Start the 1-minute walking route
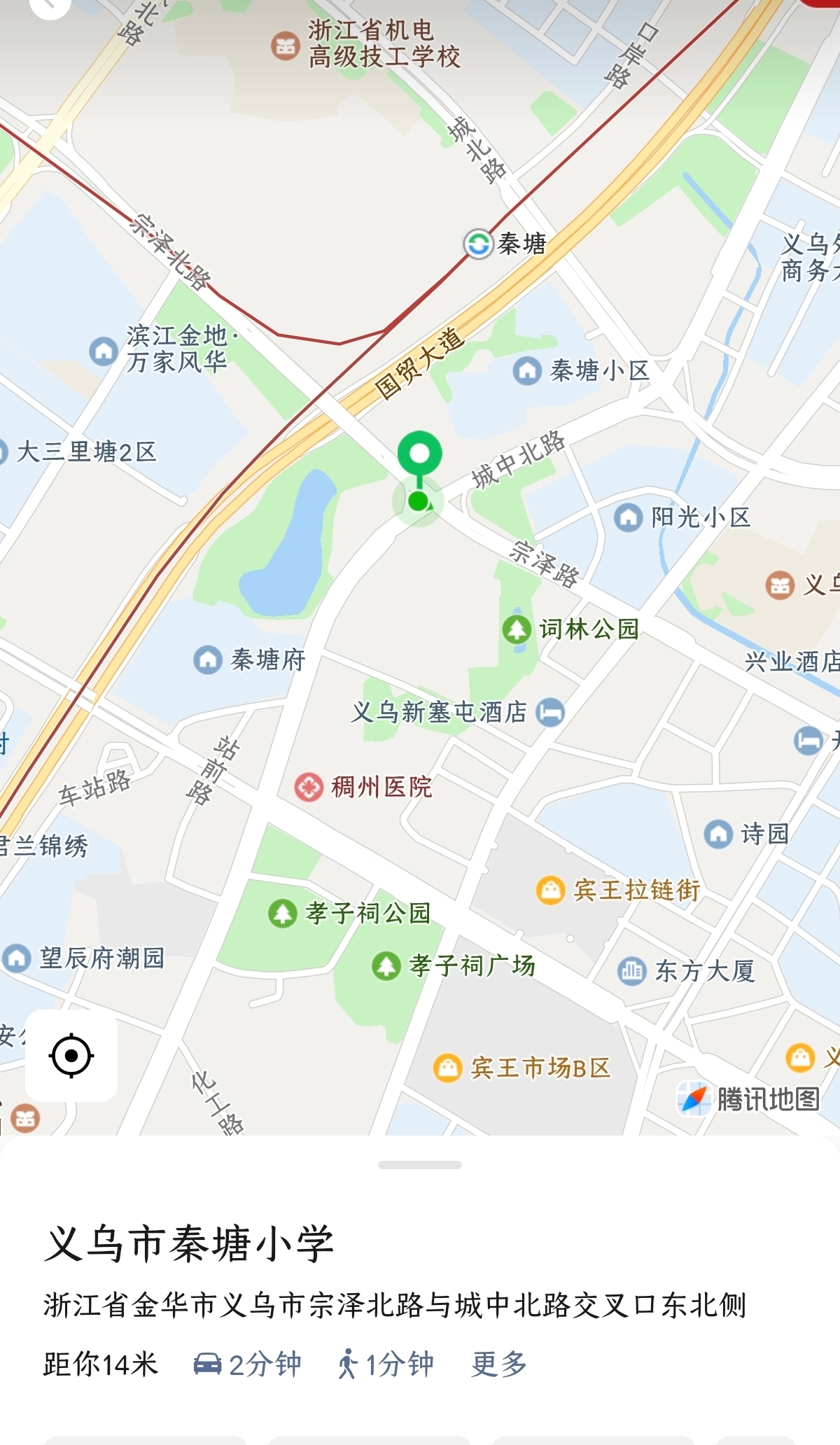Screen dimensions: 840x1445 (x=386, y=1364)
